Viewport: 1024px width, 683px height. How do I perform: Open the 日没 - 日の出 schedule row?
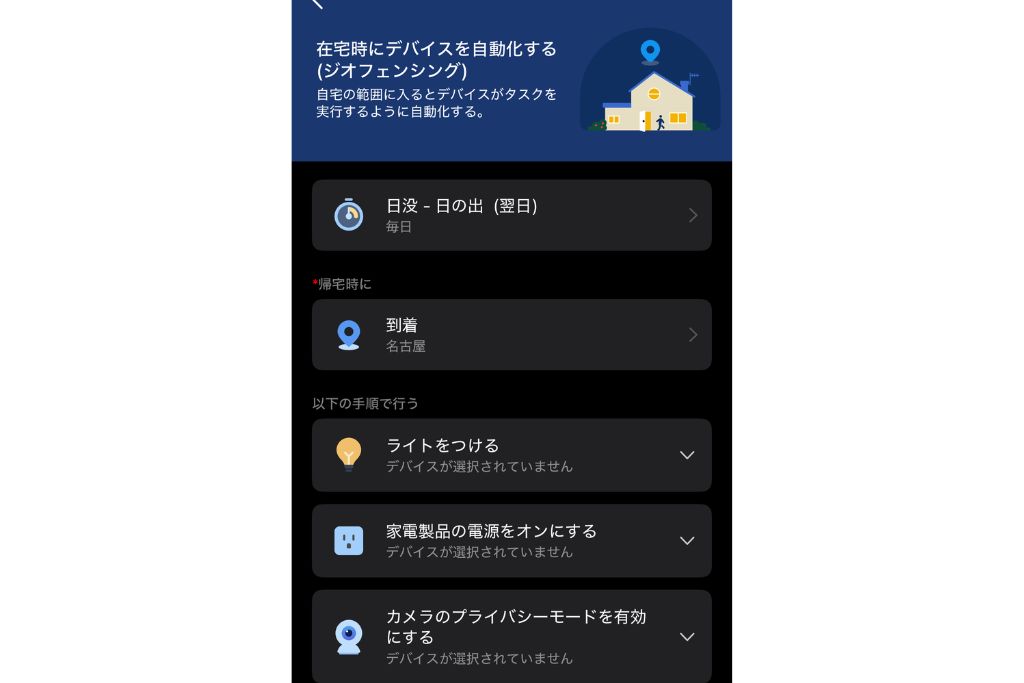(511, 215)
